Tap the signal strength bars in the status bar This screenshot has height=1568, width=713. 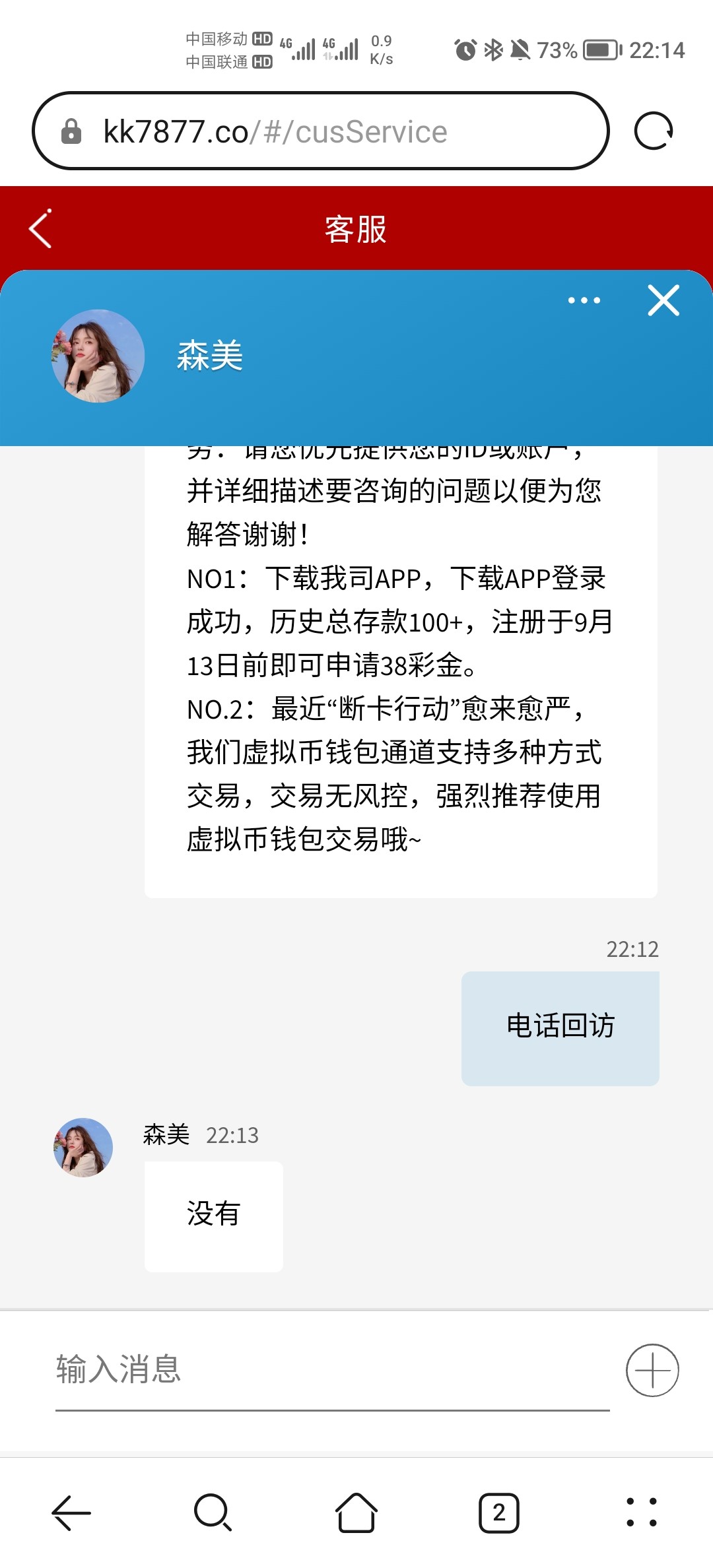click(x=304, y=49)
